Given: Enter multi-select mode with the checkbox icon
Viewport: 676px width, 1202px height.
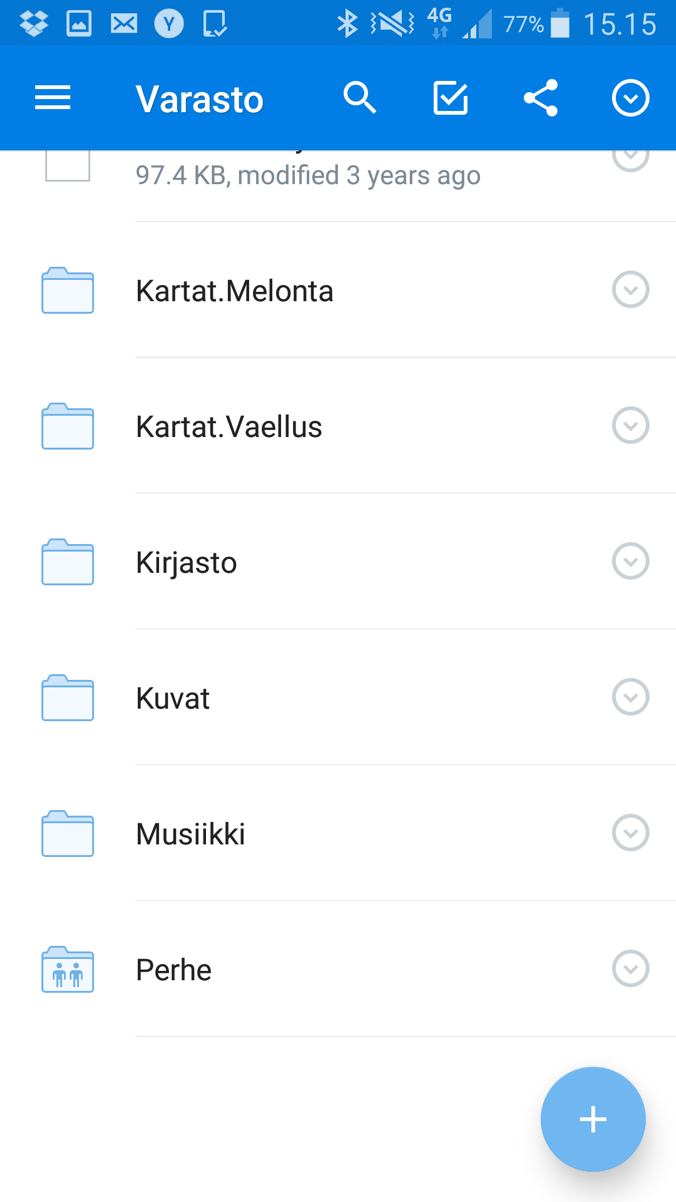Looking at the screenshot, I should (450, 98).
